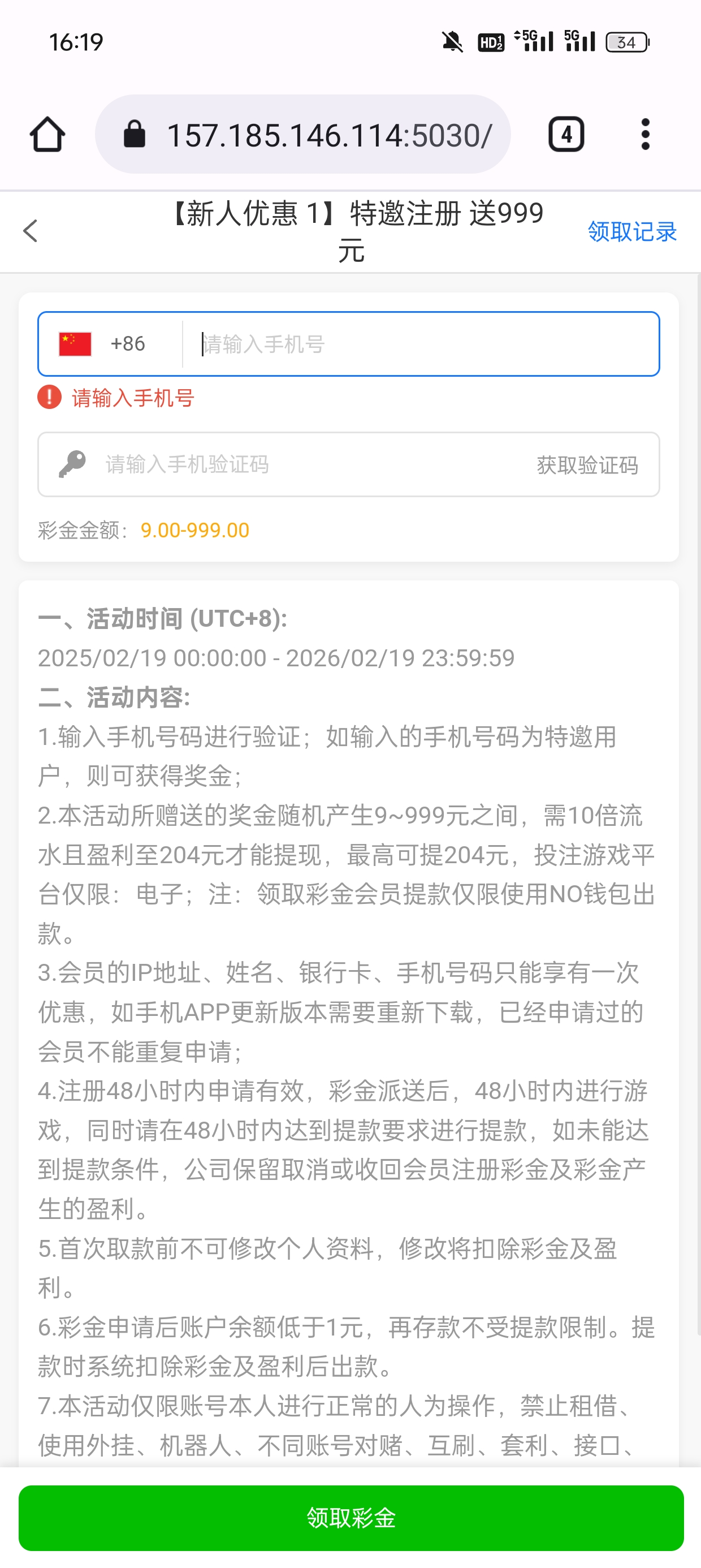Go back using the page back arrow
The height and width of the screenshot is (1568, 701).
click(31, 231)
